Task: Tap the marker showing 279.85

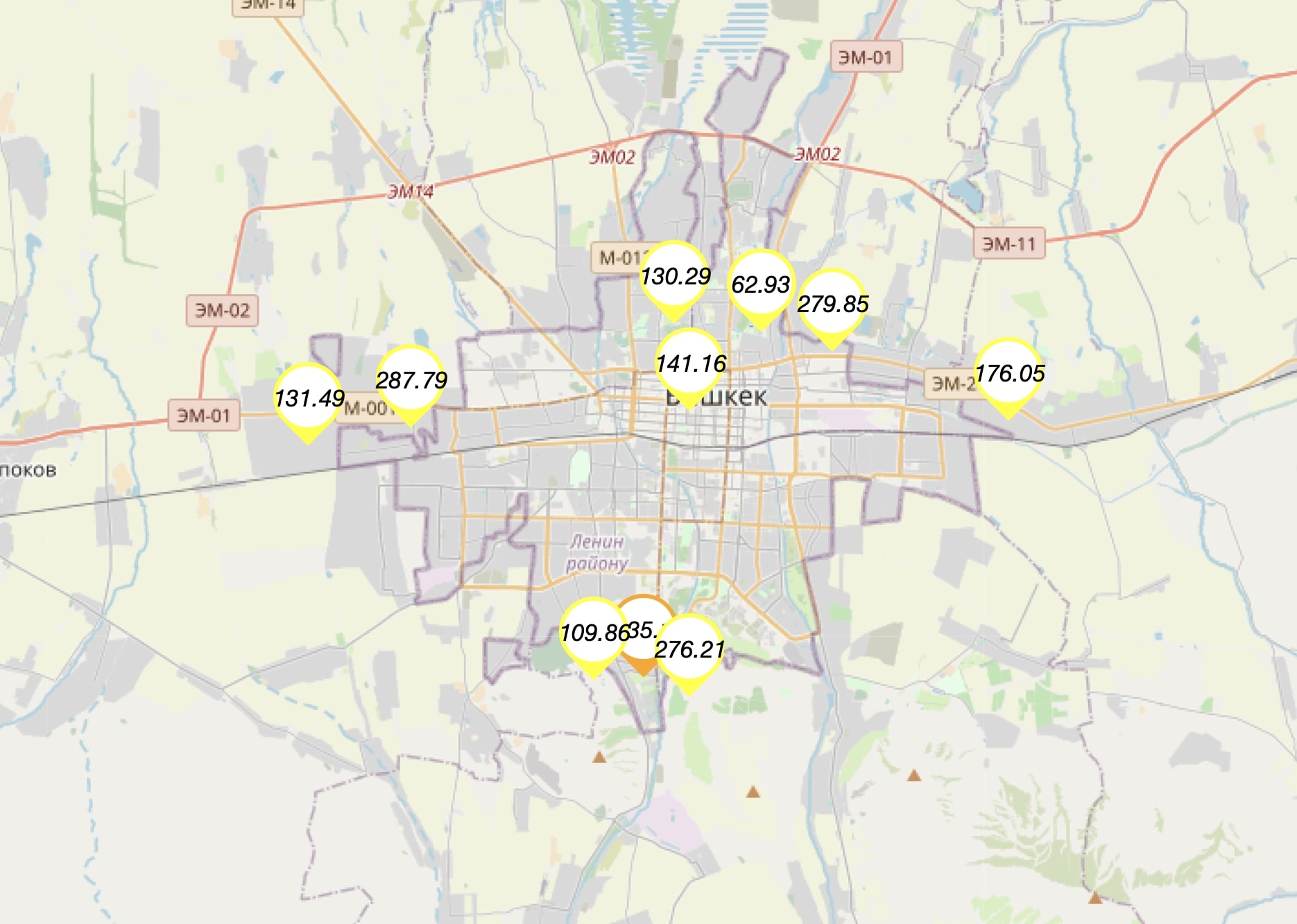Action: tap(832, 305)
